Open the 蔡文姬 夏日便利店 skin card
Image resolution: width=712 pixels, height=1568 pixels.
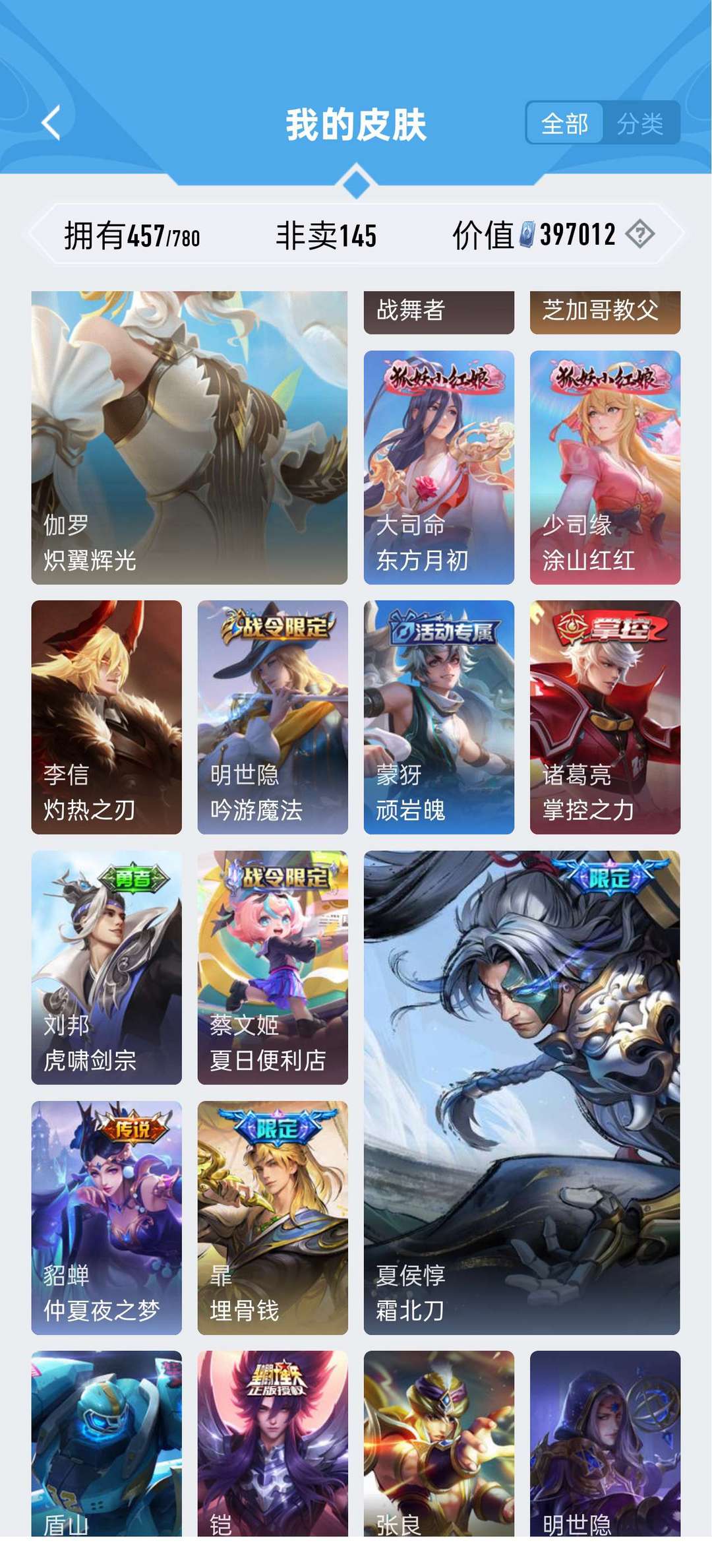(273, 967)
